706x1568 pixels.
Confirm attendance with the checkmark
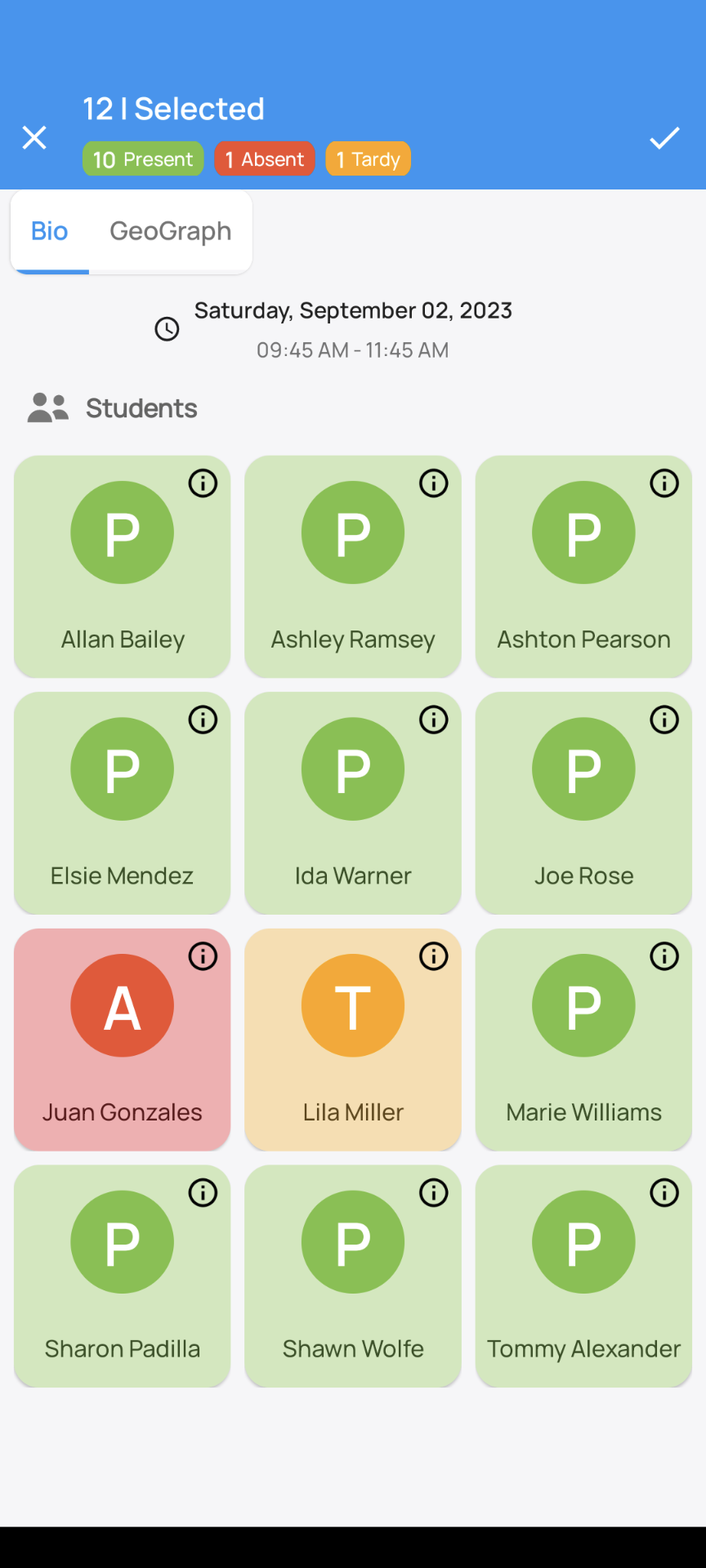point(664,138)
